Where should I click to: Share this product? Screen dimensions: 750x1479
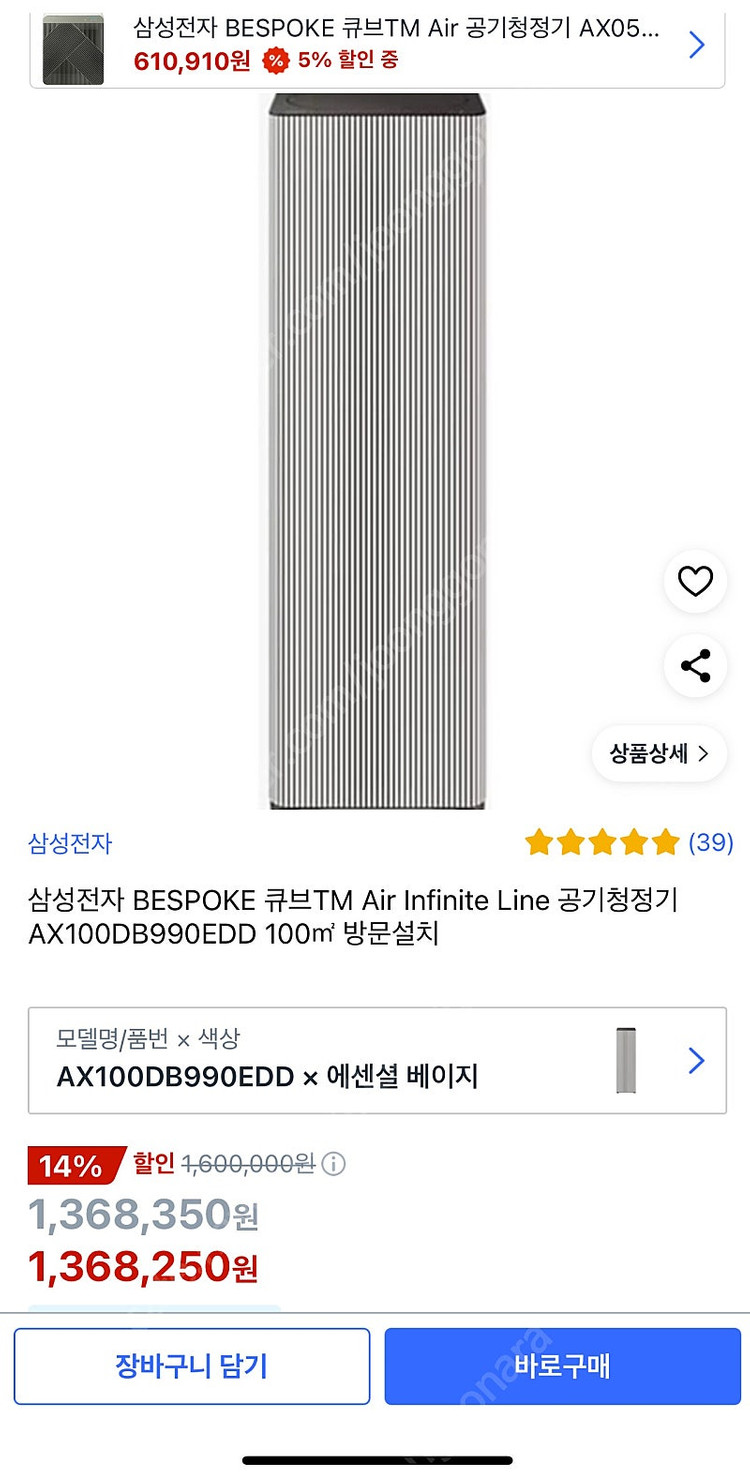coord(695,665)
